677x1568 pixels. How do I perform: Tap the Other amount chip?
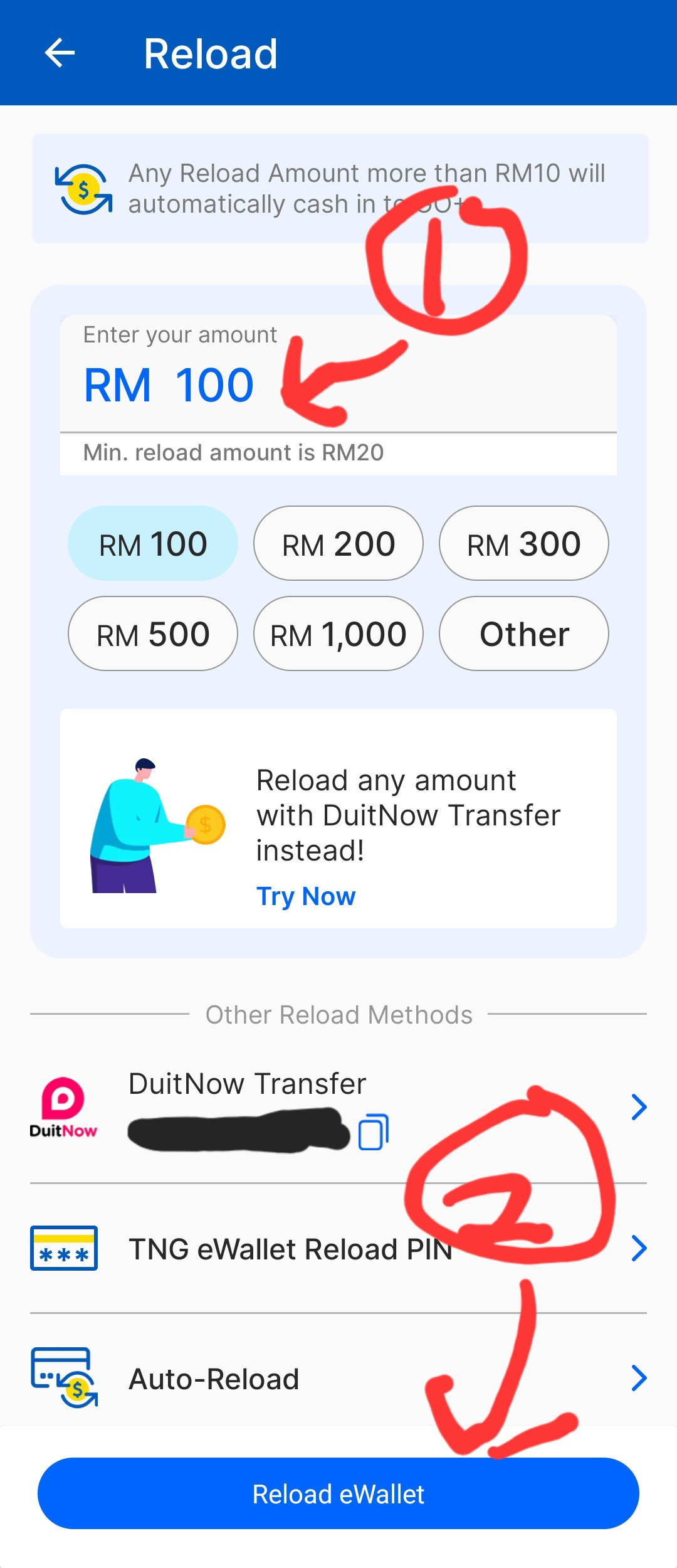click(524, 633)
